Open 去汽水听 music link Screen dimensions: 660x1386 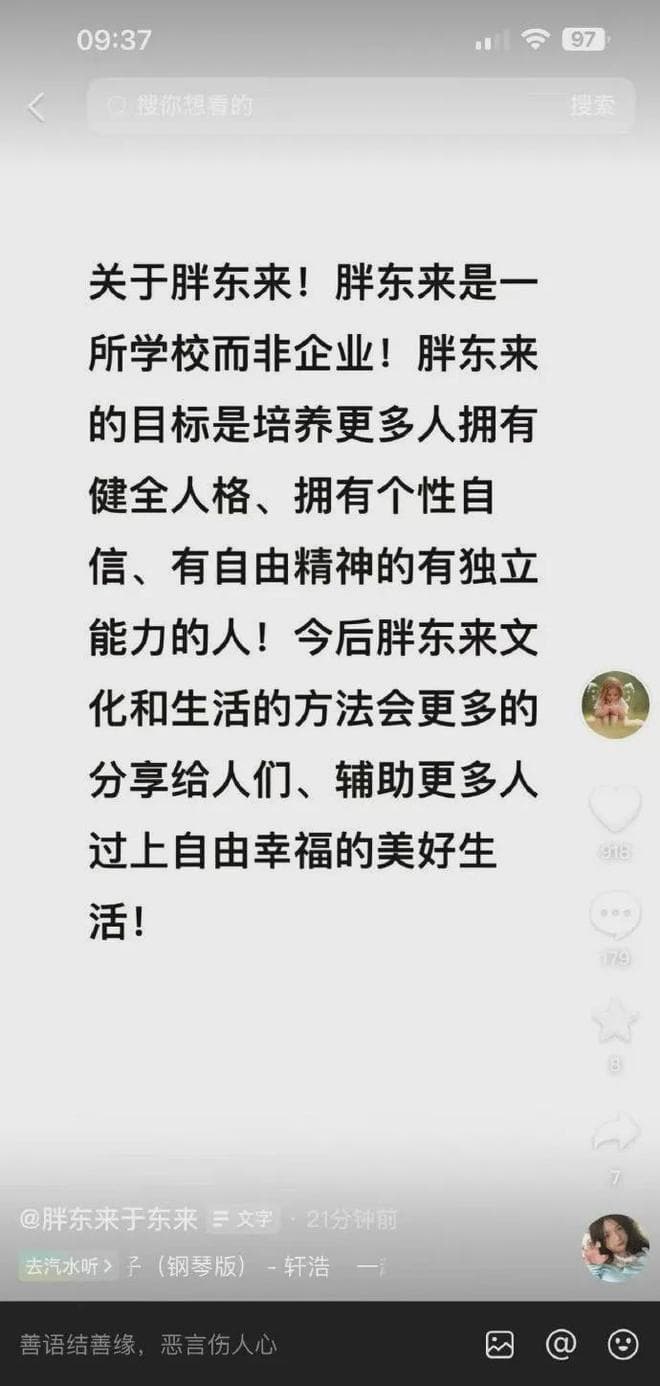click(x=69, y=1266)
